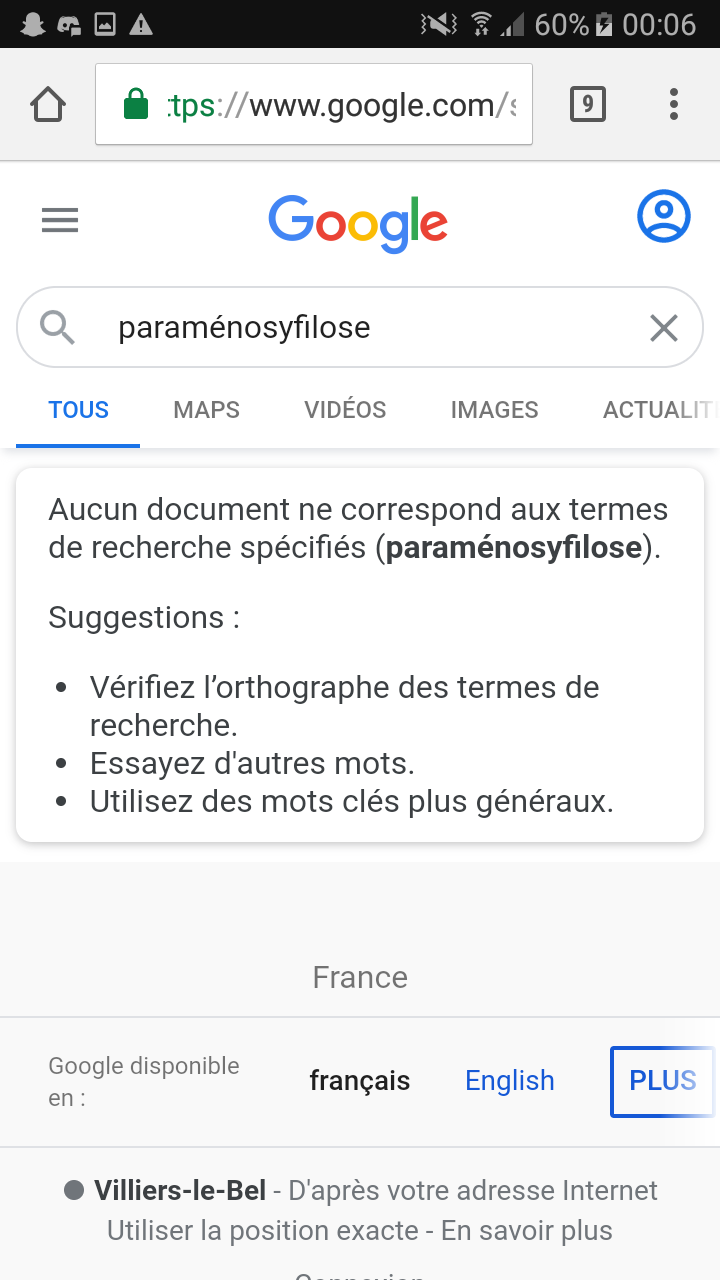Open the Google account profile icon
The height and width of the screenshot is (1280, 720).
click(x=664, y=216)
